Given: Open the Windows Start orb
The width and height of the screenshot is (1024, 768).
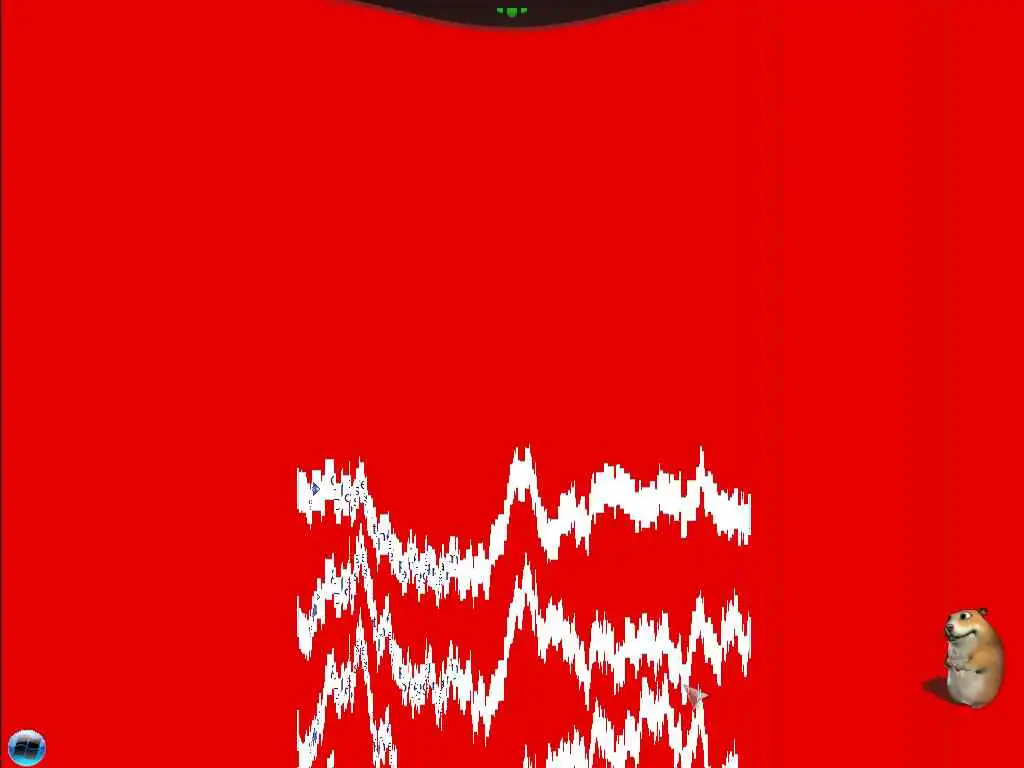Looking at the screenshot, I should point(26,747).
